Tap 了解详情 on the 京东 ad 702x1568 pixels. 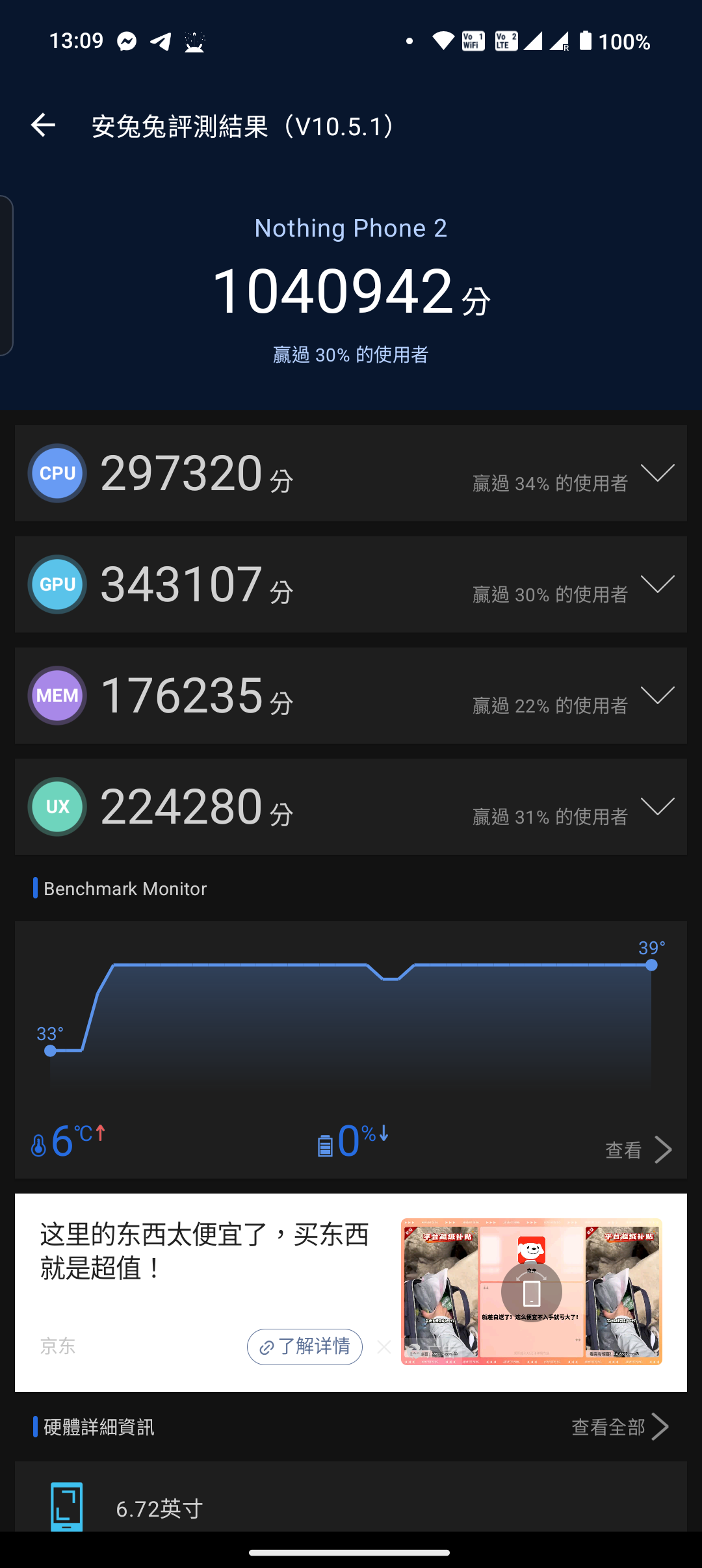point(304,1346)
